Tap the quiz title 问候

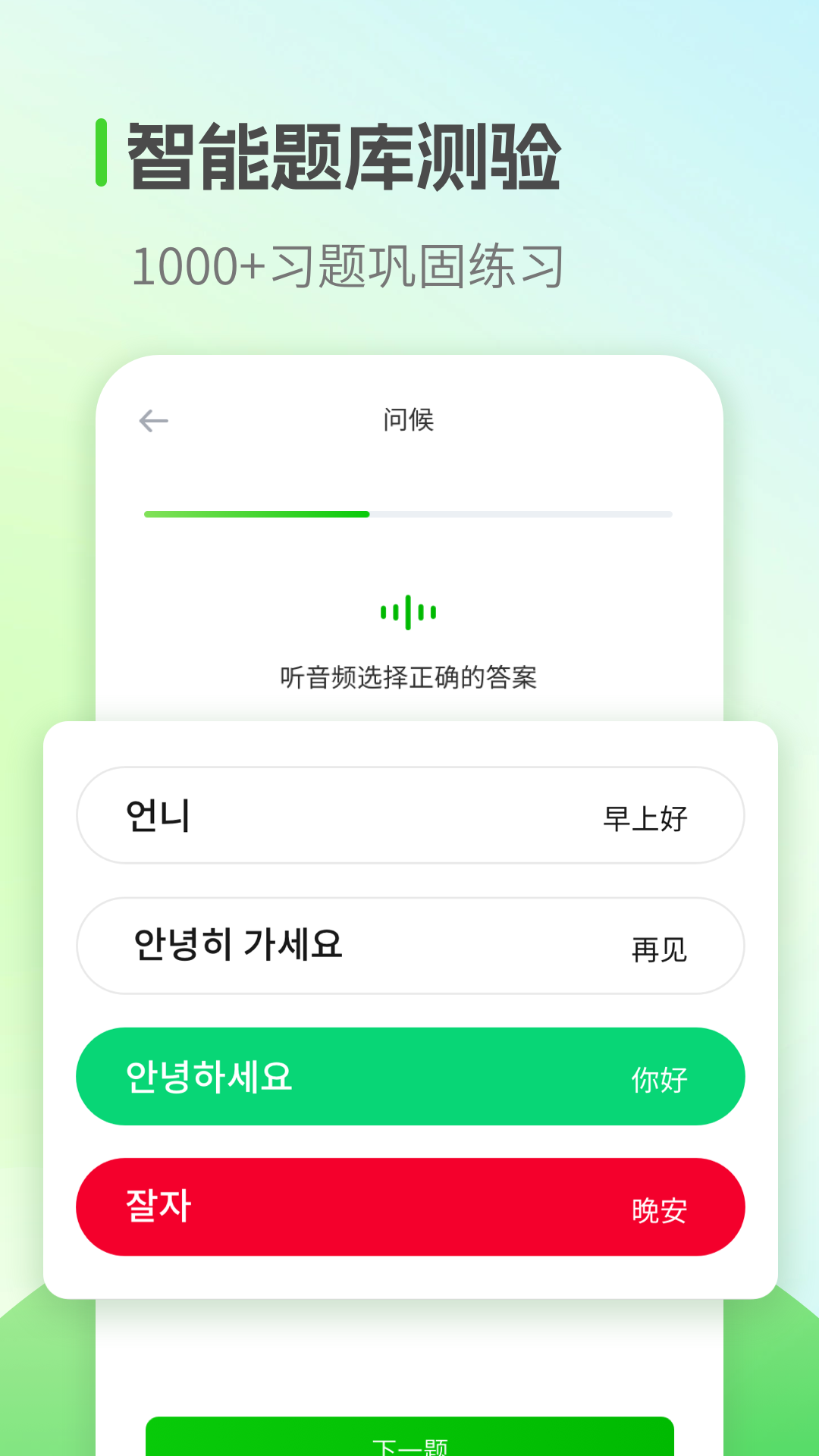[409, 420]
